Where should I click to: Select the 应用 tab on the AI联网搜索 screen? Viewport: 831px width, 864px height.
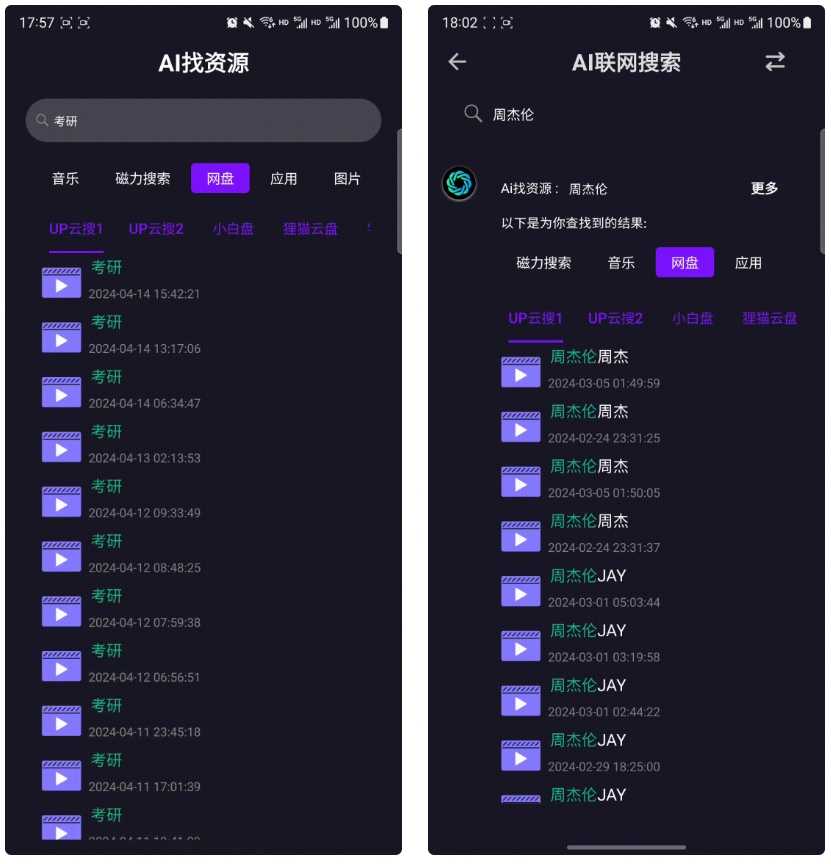click(x=748, y=263)
